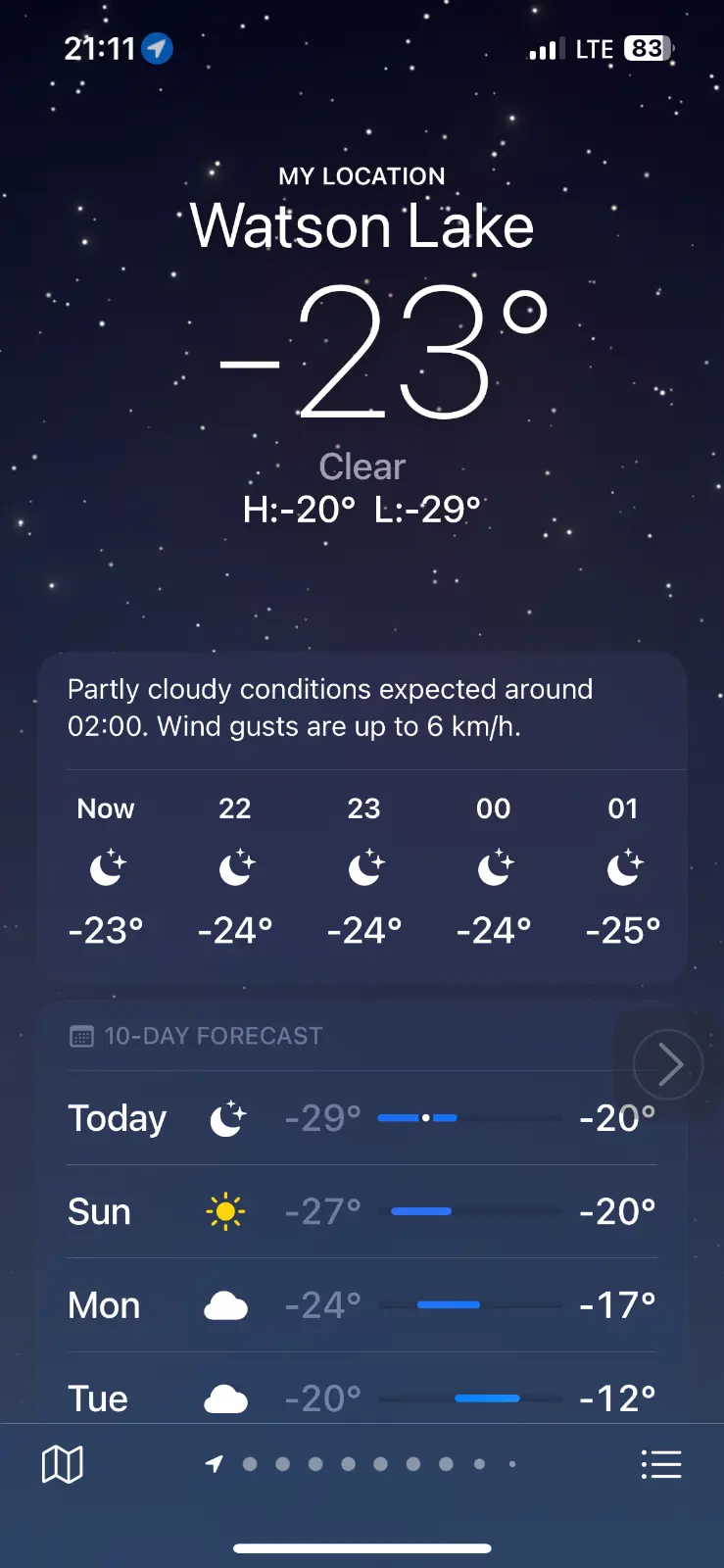This screenshot has height=1568, width=724.
Task: Open Monday's forecast row
Action: pos(362,1305)
